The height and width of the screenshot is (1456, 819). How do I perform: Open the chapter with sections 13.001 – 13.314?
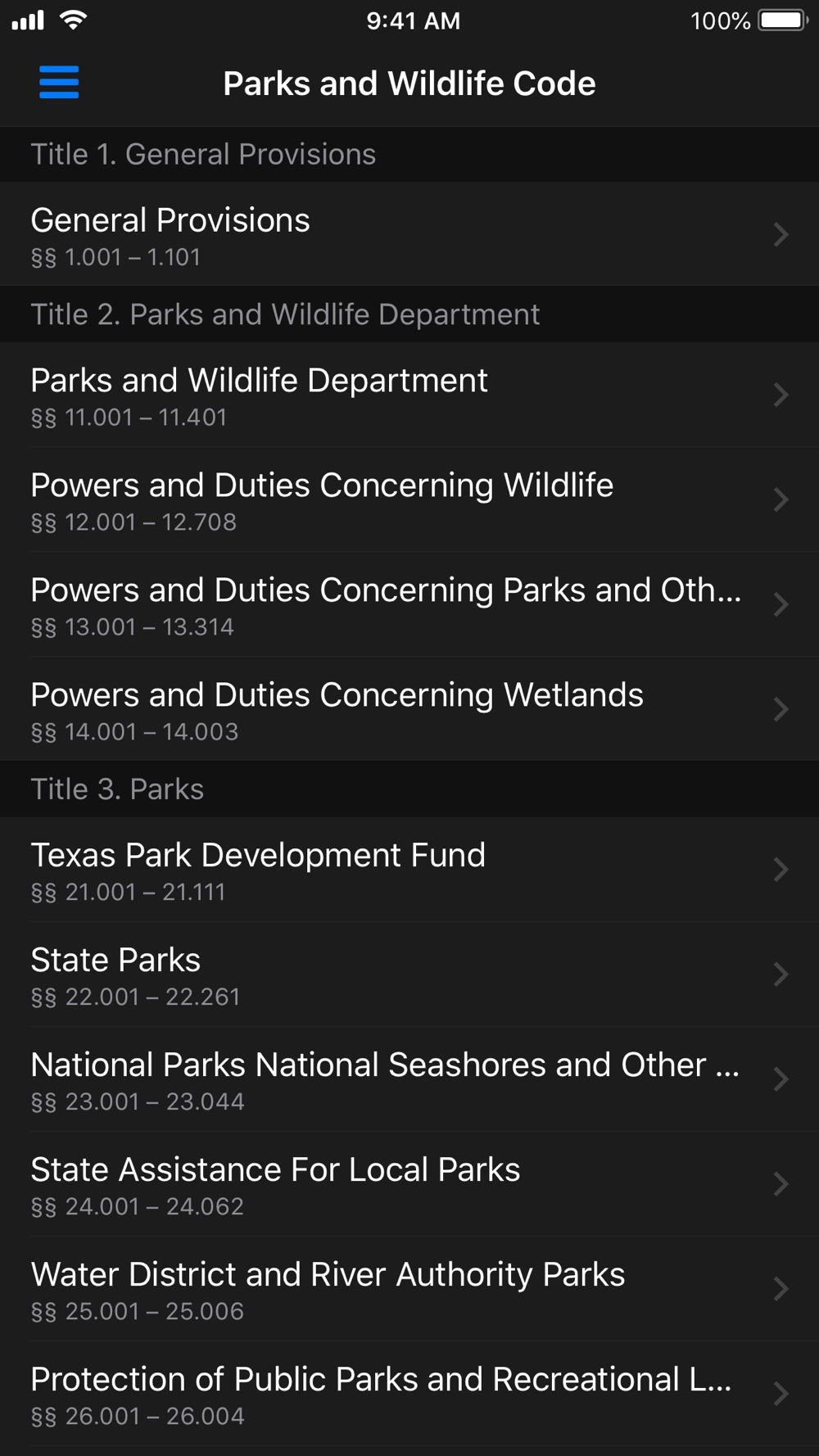[409, 604]
